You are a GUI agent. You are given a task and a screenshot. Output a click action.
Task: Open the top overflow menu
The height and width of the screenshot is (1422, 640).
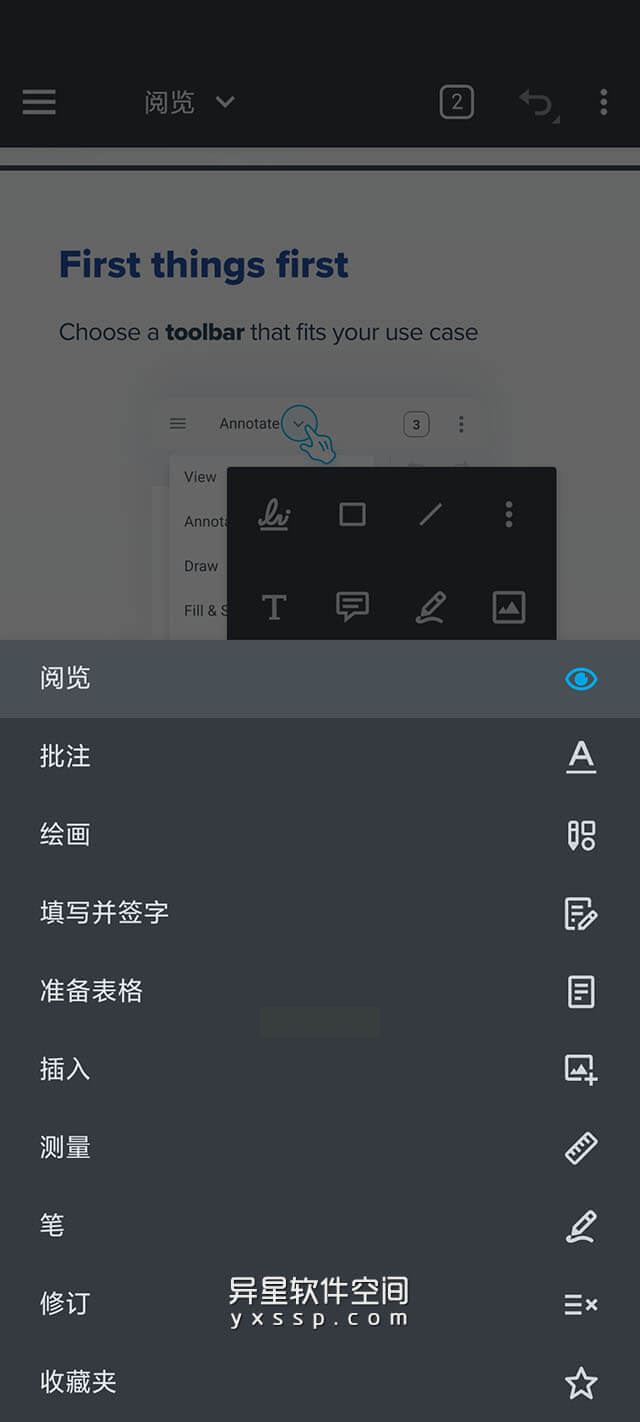[x=603, y=102]
